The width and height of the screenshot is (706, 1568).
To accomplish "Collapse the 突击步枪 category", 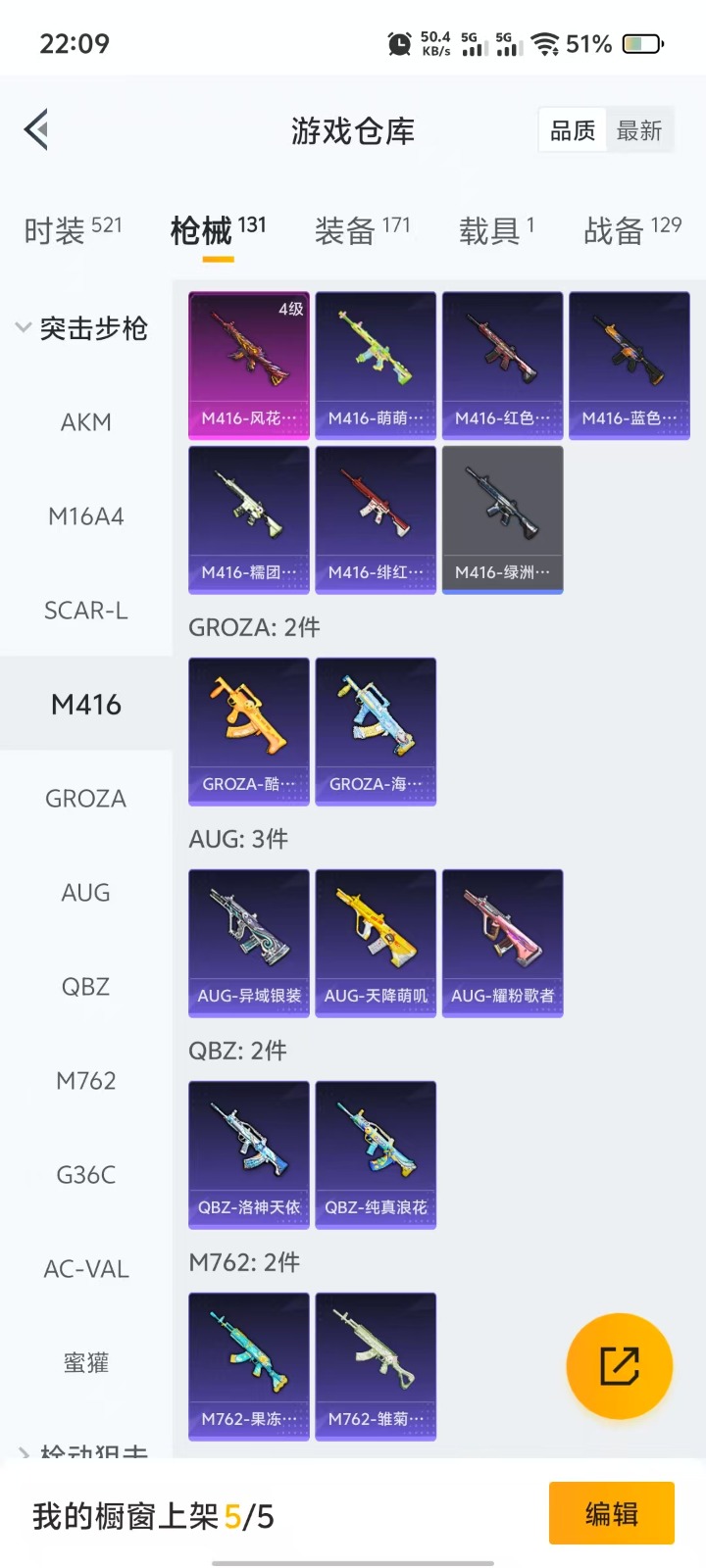I will [x=82, y=328].
